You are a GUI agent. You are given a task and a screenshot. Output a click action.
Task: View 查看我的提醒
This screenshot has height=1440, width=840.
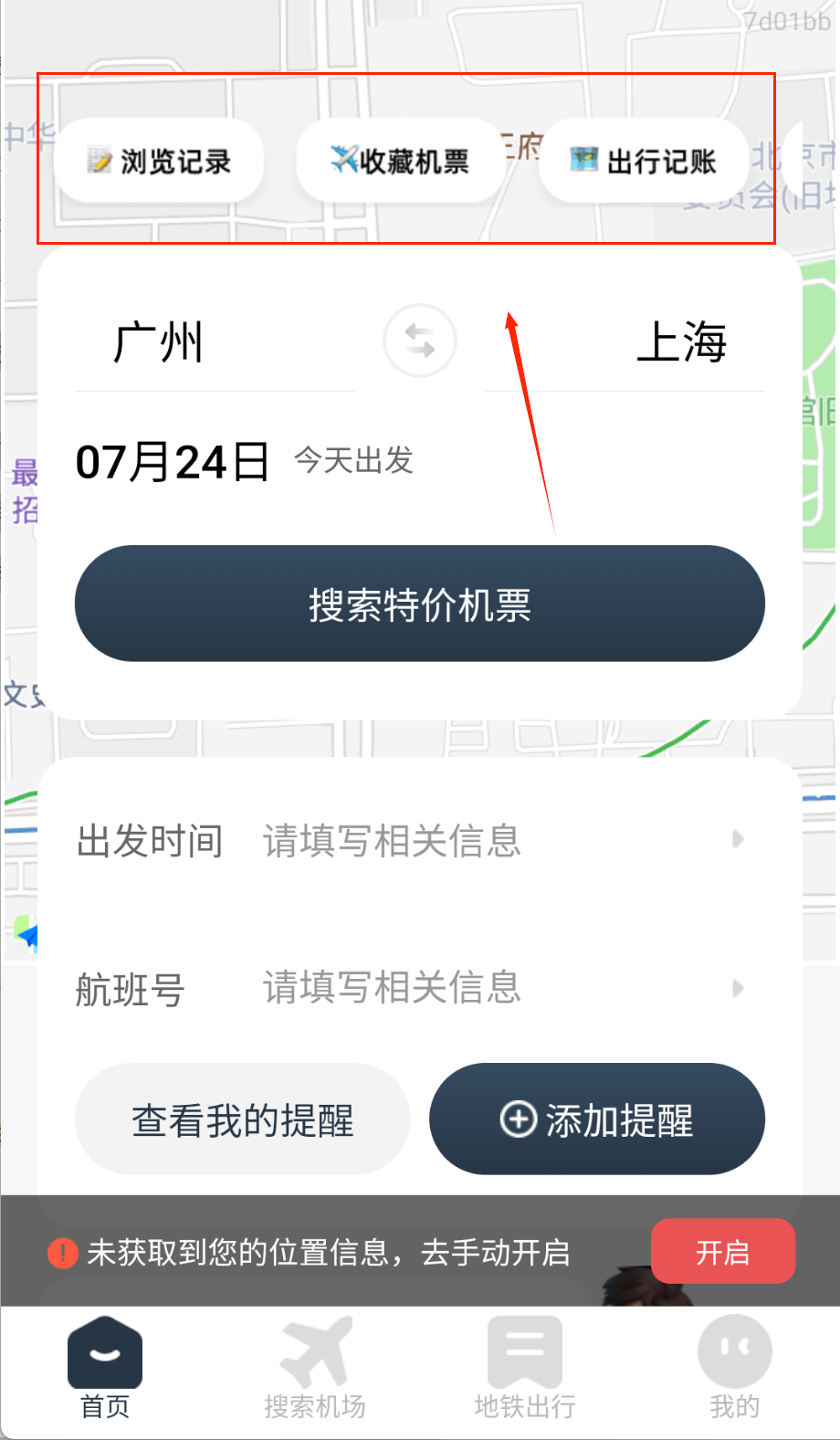coord(243,1119)
